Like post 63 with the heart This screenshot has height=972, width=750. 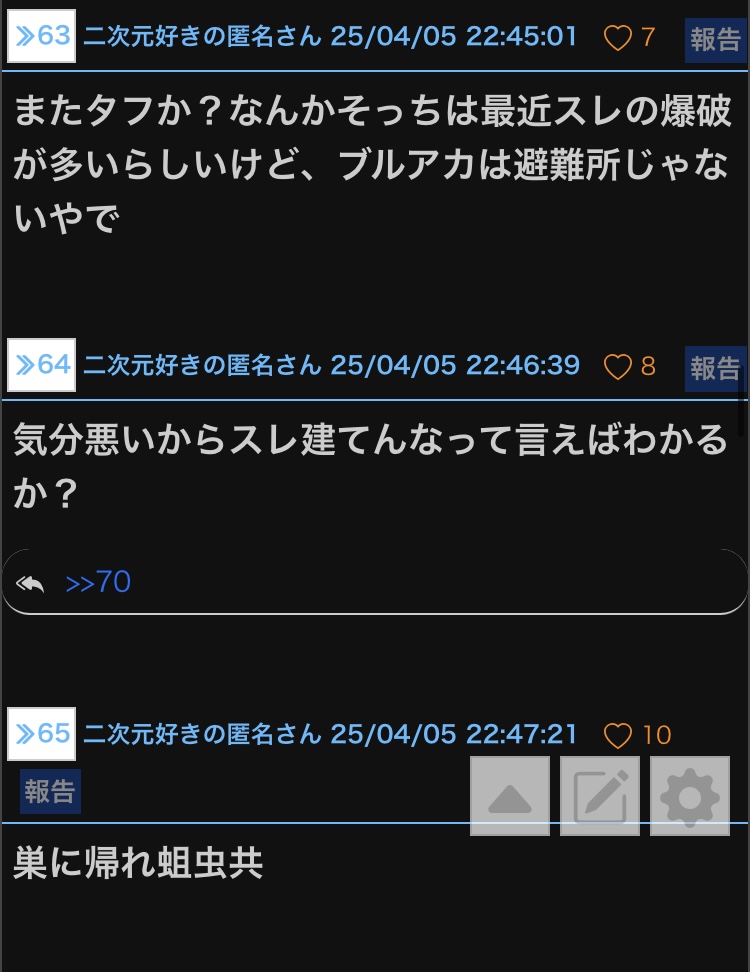click(617, 37)
